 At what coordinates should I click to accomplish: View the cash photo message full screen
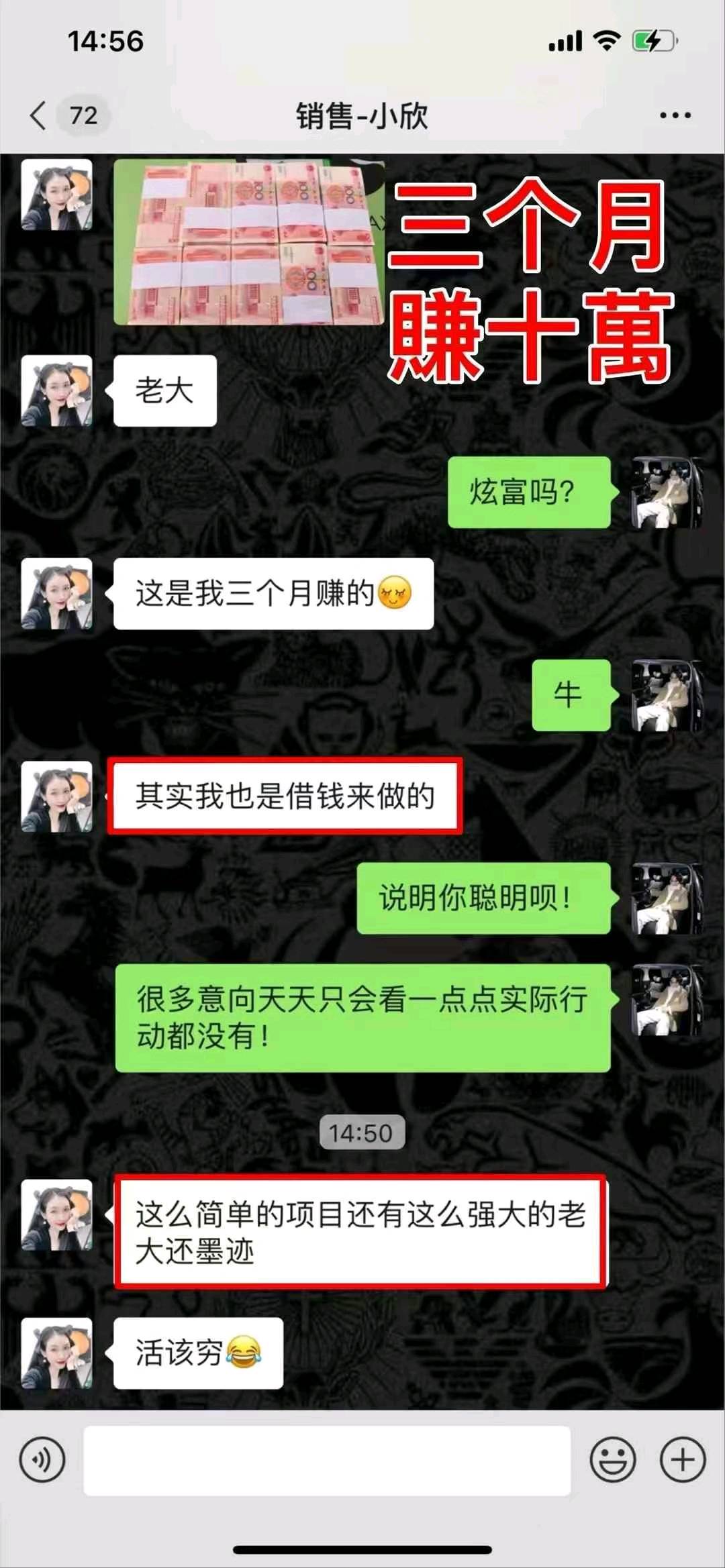(x=248, y=243)
